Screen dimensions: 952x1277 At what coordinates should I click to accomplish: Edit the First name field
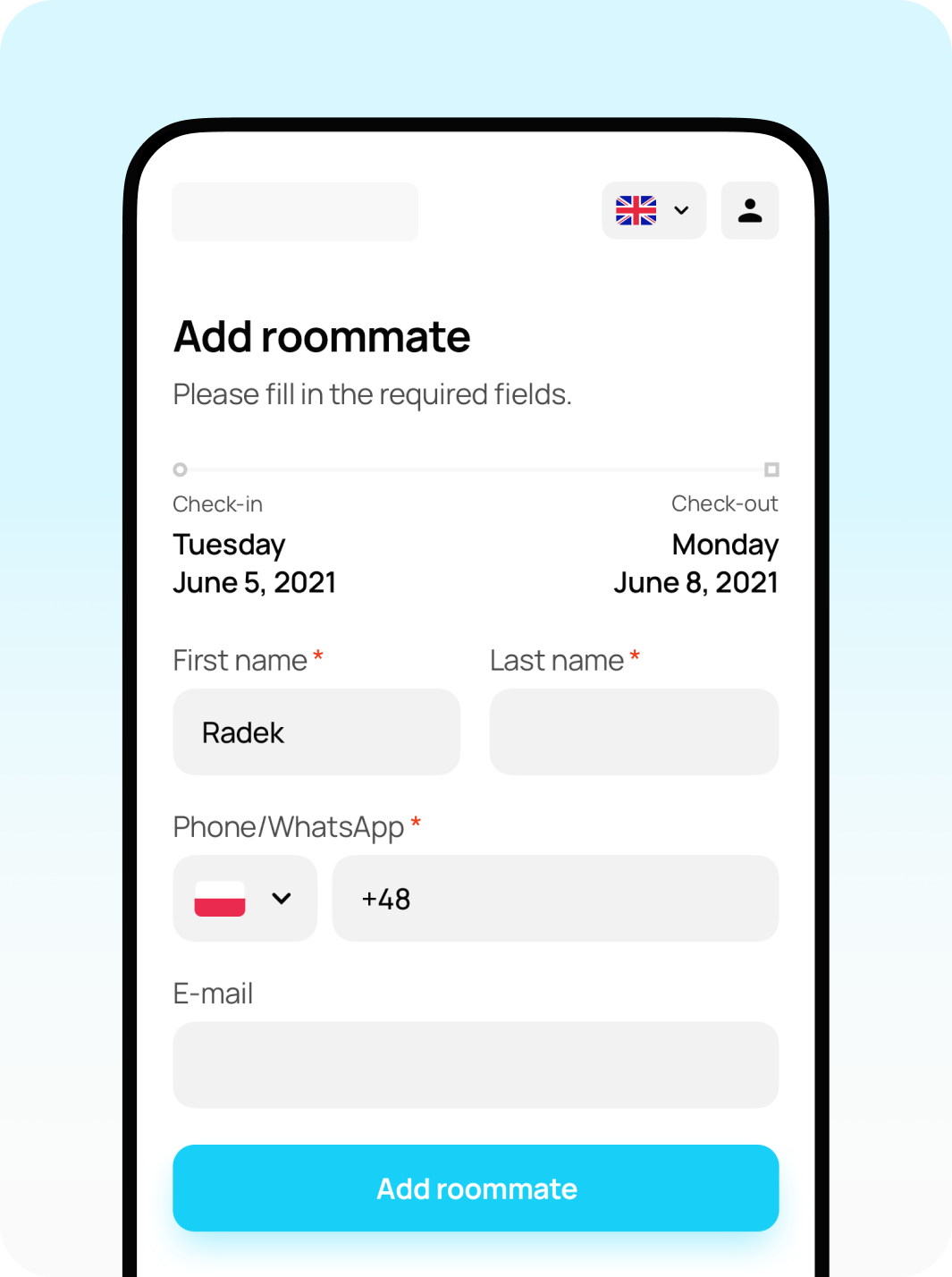tap(316, 732)
